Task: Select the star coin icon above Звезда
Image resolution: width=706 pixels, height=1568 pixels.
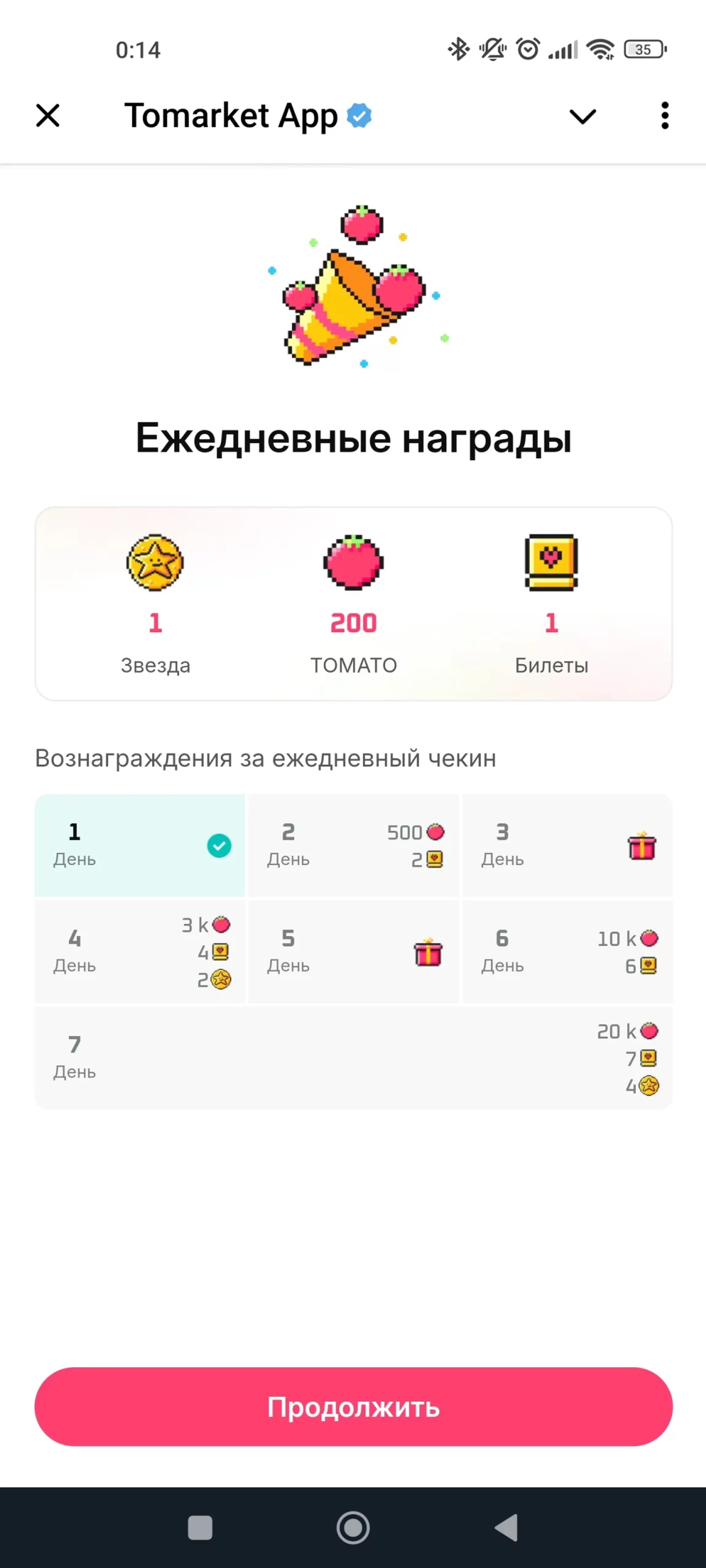Action: pyautogui.click(x=155, y=563)
